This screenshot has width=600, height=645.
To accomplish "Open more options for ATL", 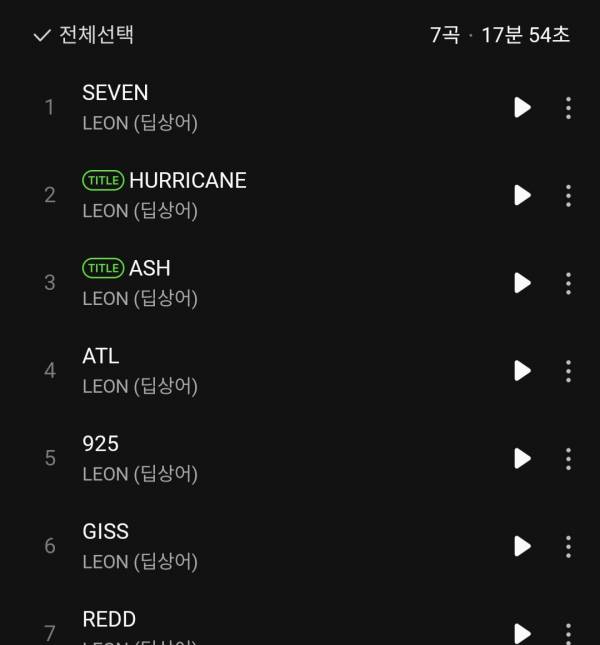I will [568, 371].
